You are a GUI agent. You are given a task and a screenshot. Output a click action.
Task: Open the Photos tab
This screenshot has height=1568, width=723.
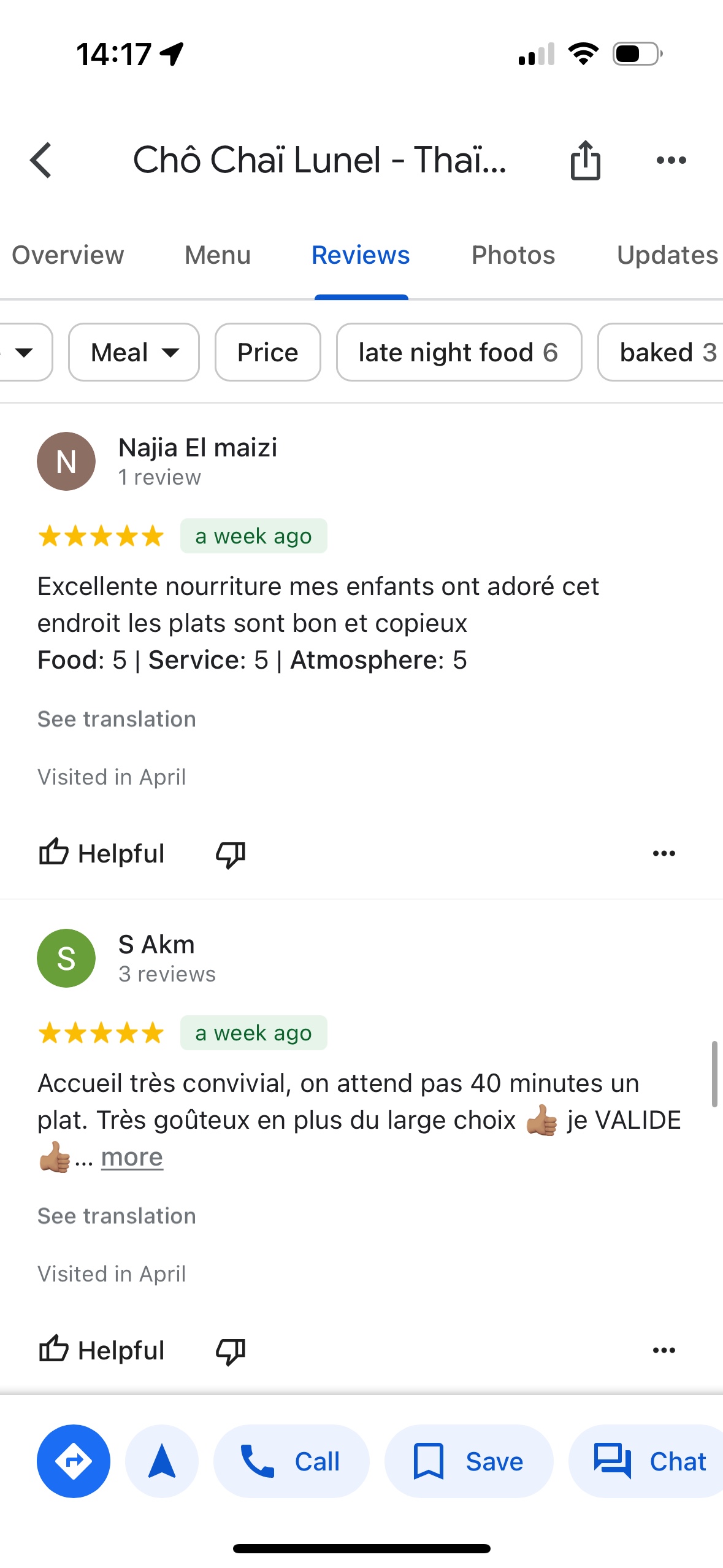coord(513,255)
